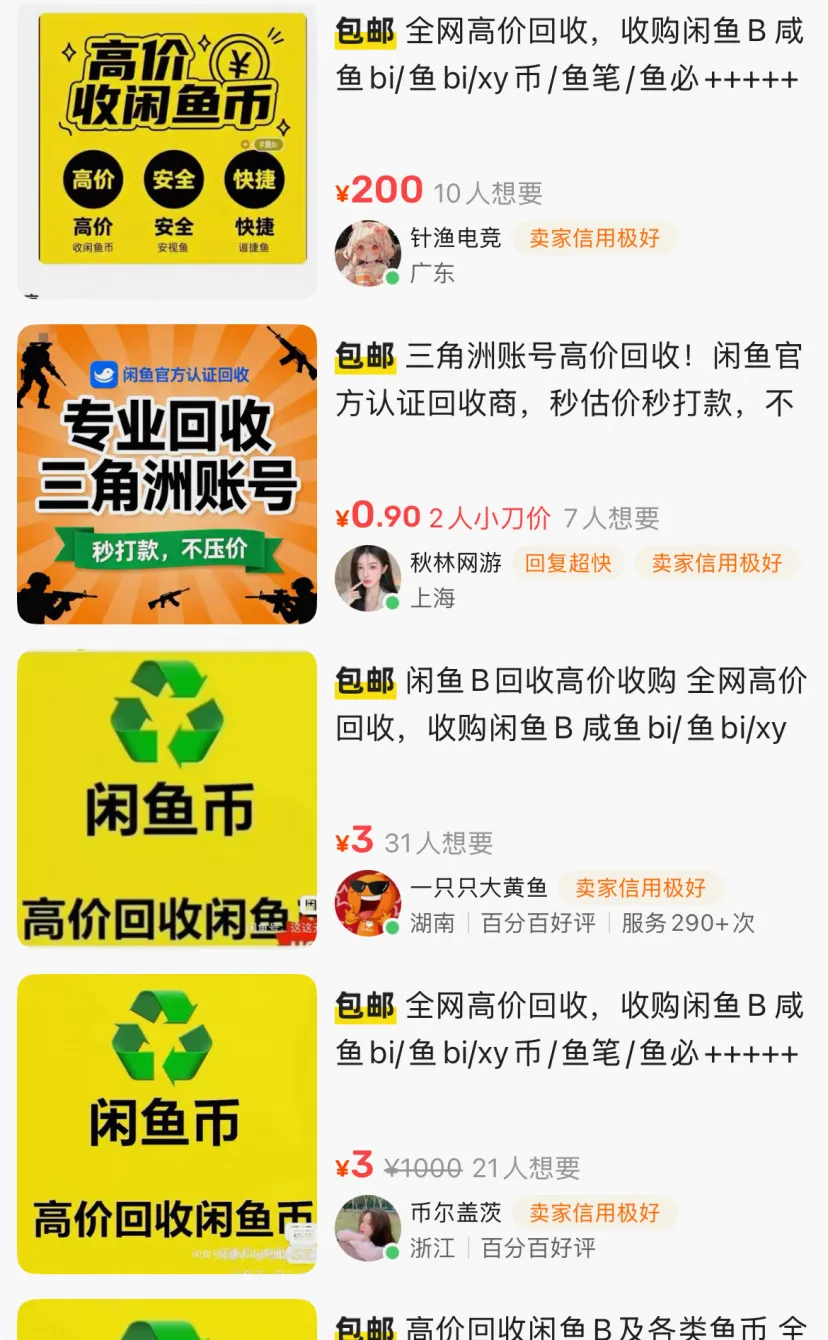Open the 三角洲账号高价回收 listing
Image resolution: width=828 pixels, height=1340 pixels.
point(568,380)
